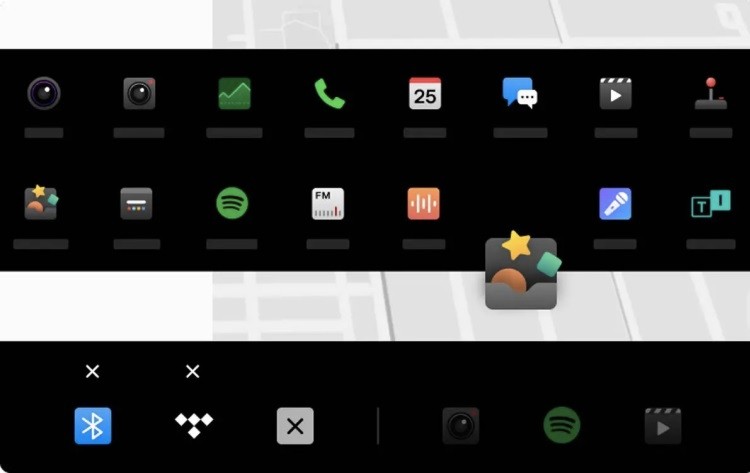Open dimmed Spotify in recent apps

coord(562,426)
